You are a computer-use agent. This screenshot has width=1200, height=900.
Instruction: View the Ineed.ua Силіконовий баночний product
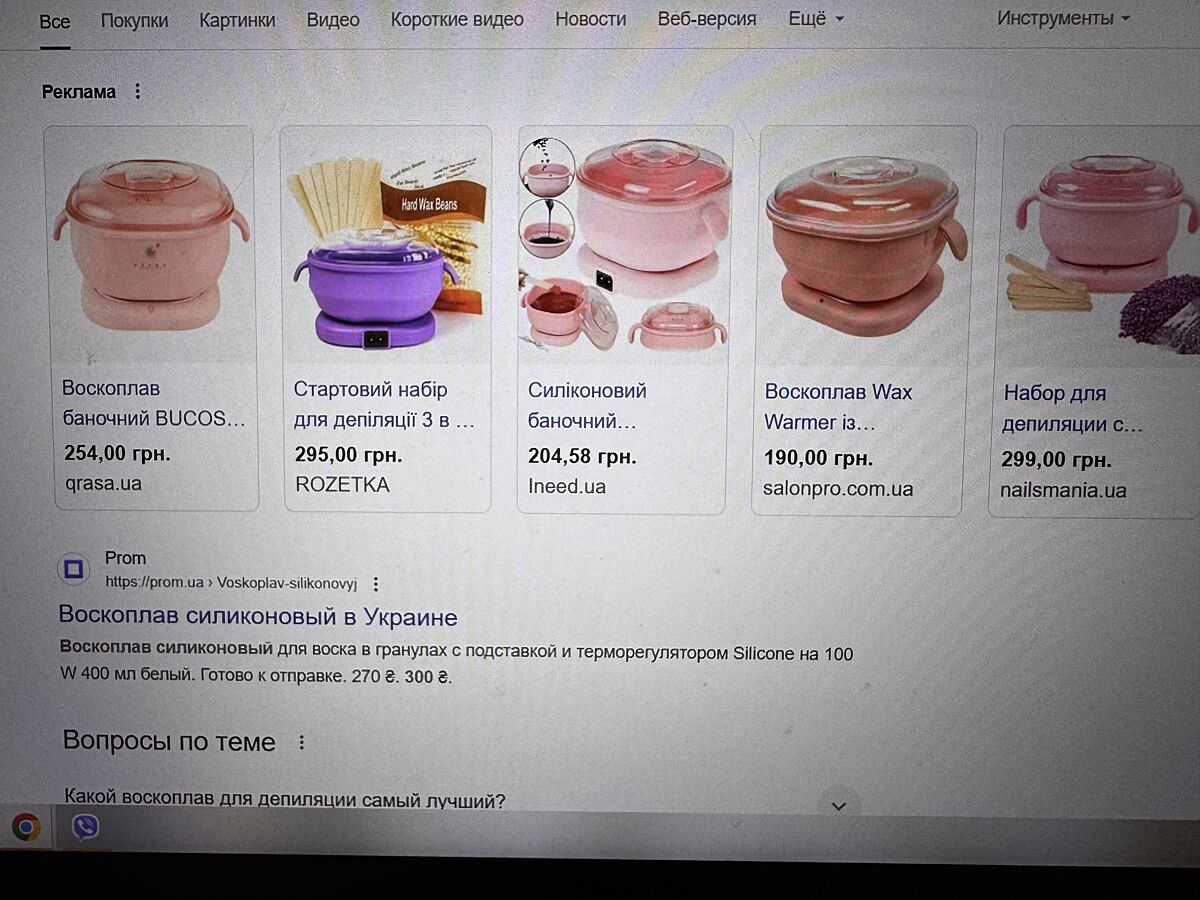click(x=622, y=318)
